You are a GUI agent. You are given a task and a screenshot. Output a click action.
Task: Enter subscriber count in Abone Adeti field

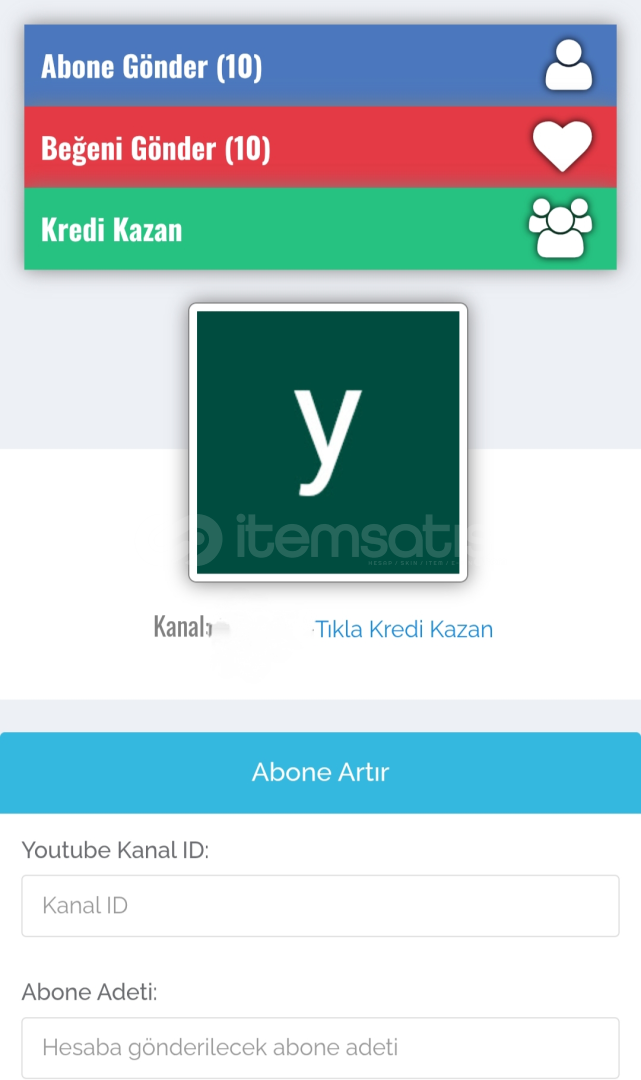pyautogui.click(x=320, y=1047)
